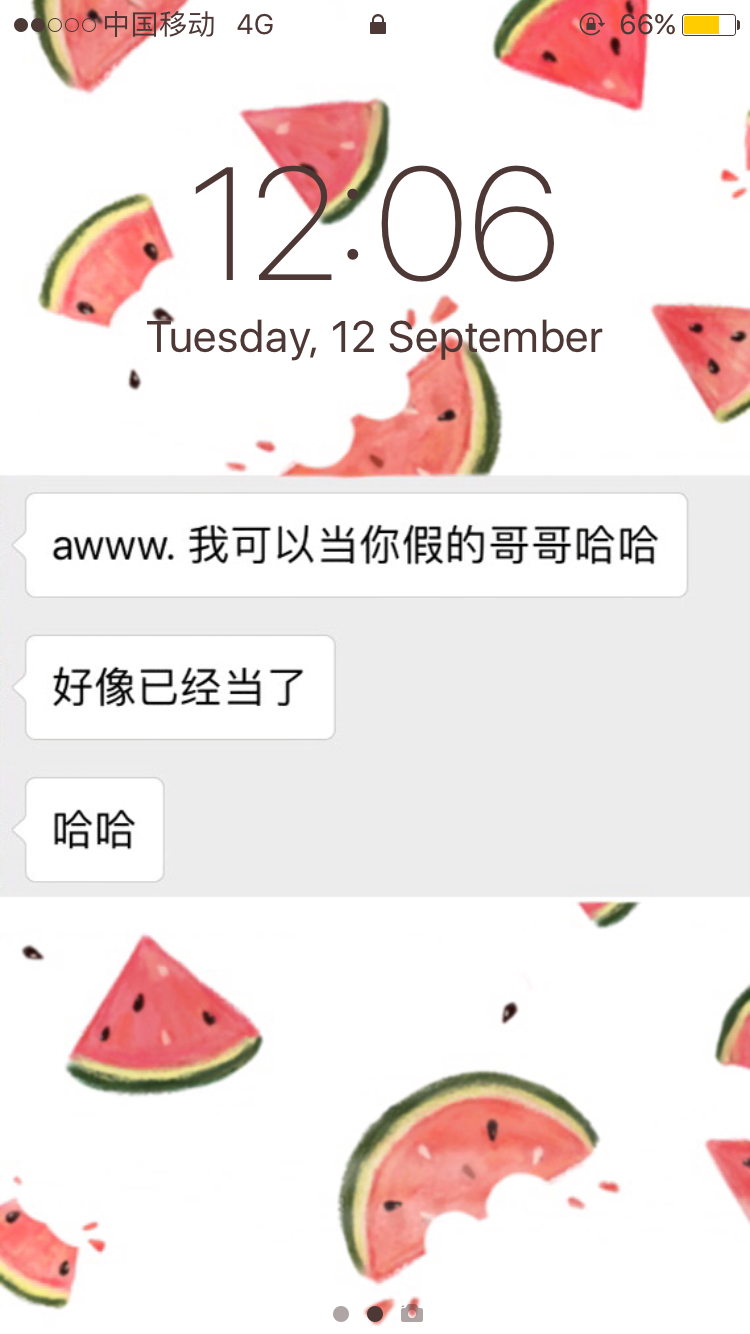Tap the camera glyph beside the page dots

click(411, 1313)
